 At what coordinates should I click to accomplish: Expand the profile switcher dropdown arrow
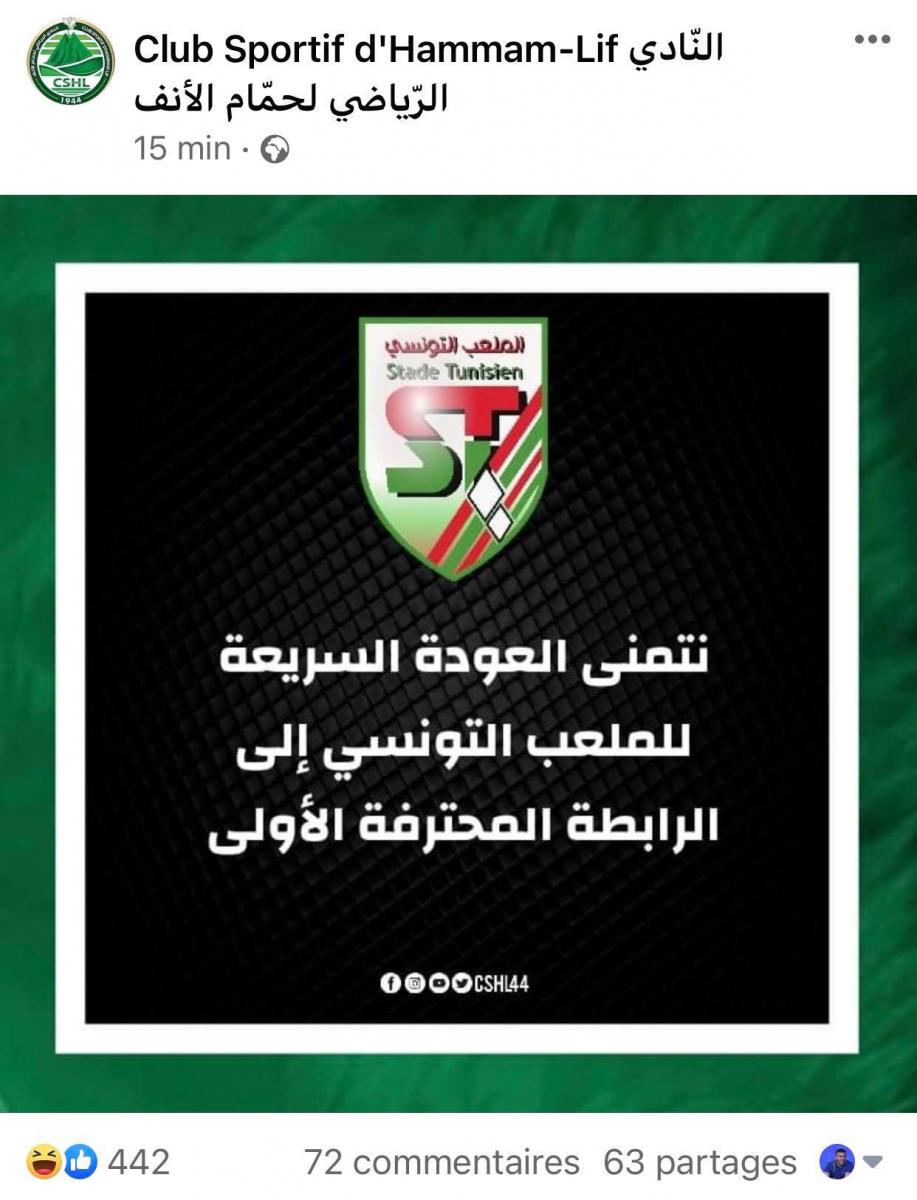pos(873,1162)
